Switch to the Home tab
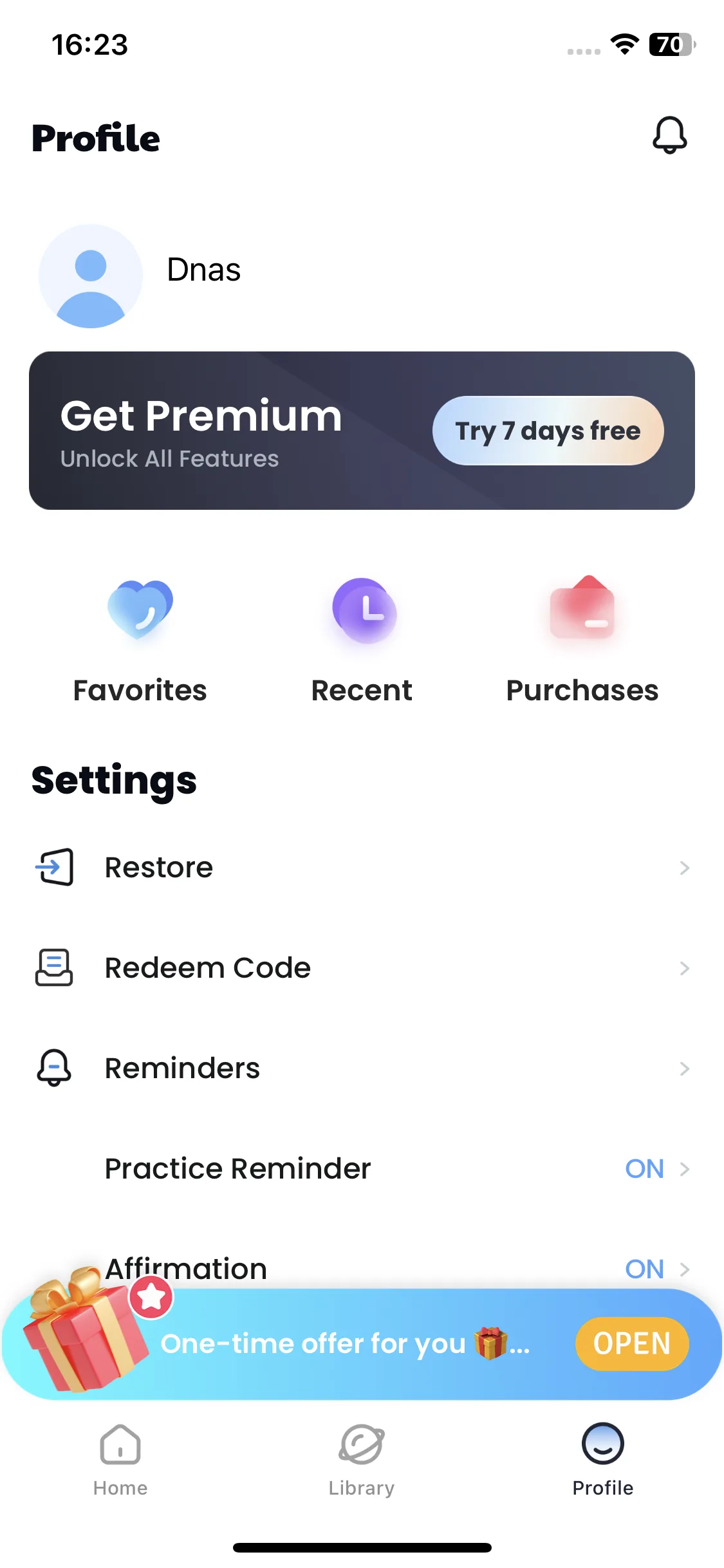The width and height of the screenshot is (724, 1568). click(120, 1460)
